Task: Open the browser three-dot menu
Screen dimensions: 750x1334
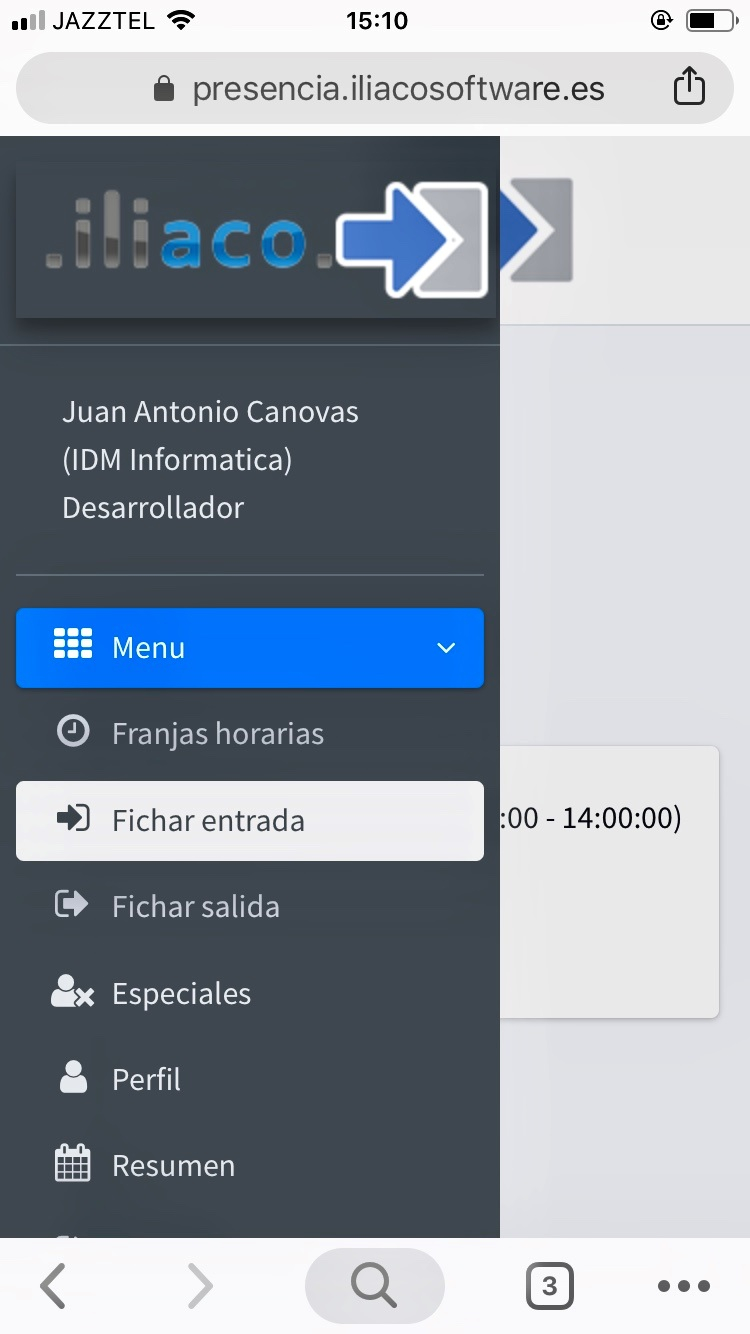Action: click(x=684, y=1286)
